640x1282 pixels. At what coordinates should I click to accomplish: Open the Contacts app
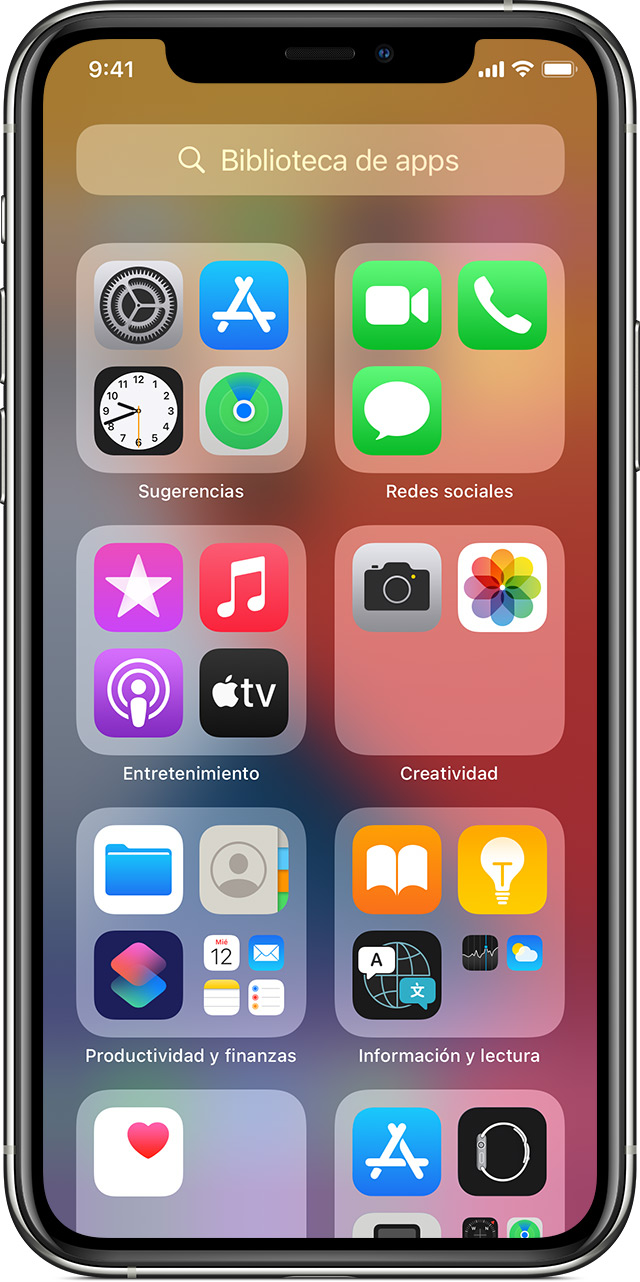[244, 869]
